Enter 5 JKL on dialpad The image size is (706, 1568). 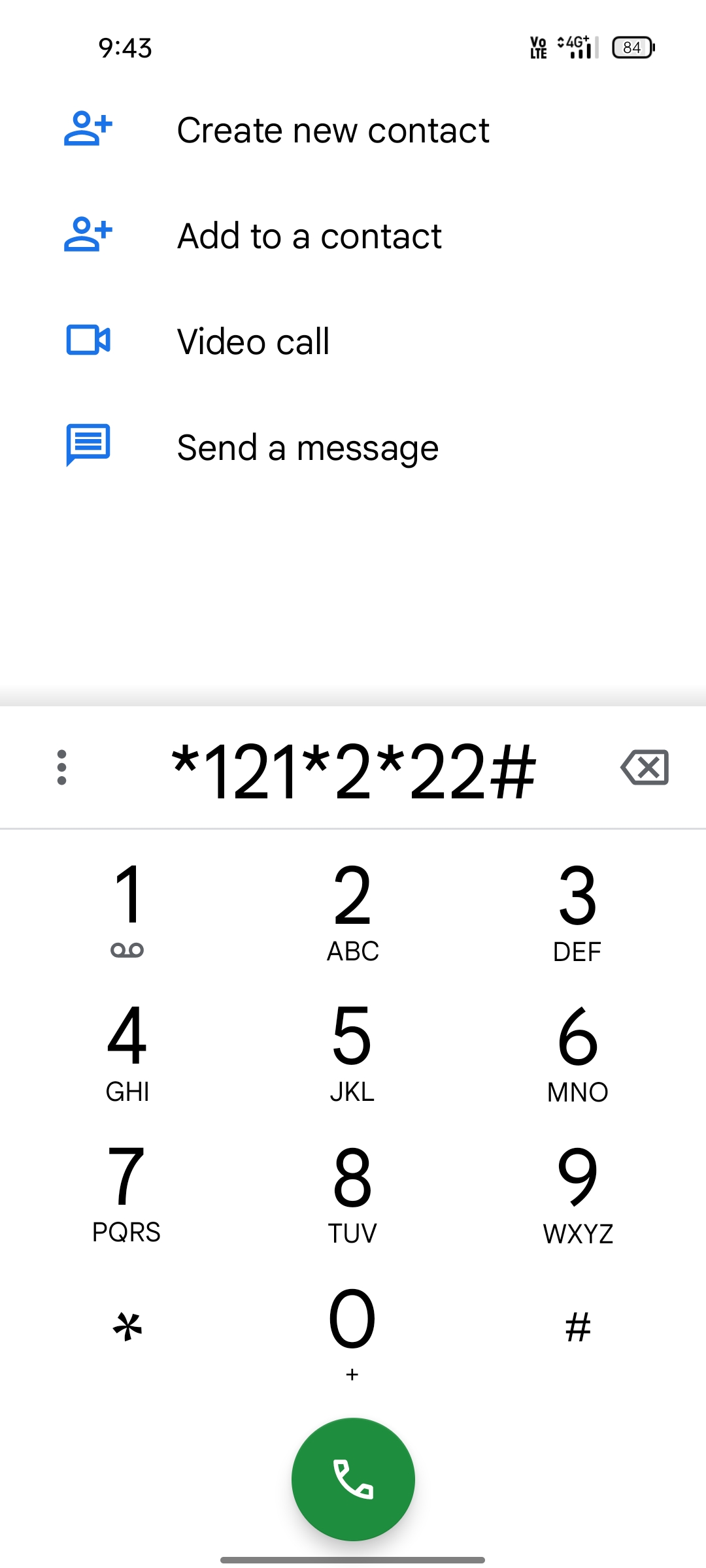(x=353, y=1050)
